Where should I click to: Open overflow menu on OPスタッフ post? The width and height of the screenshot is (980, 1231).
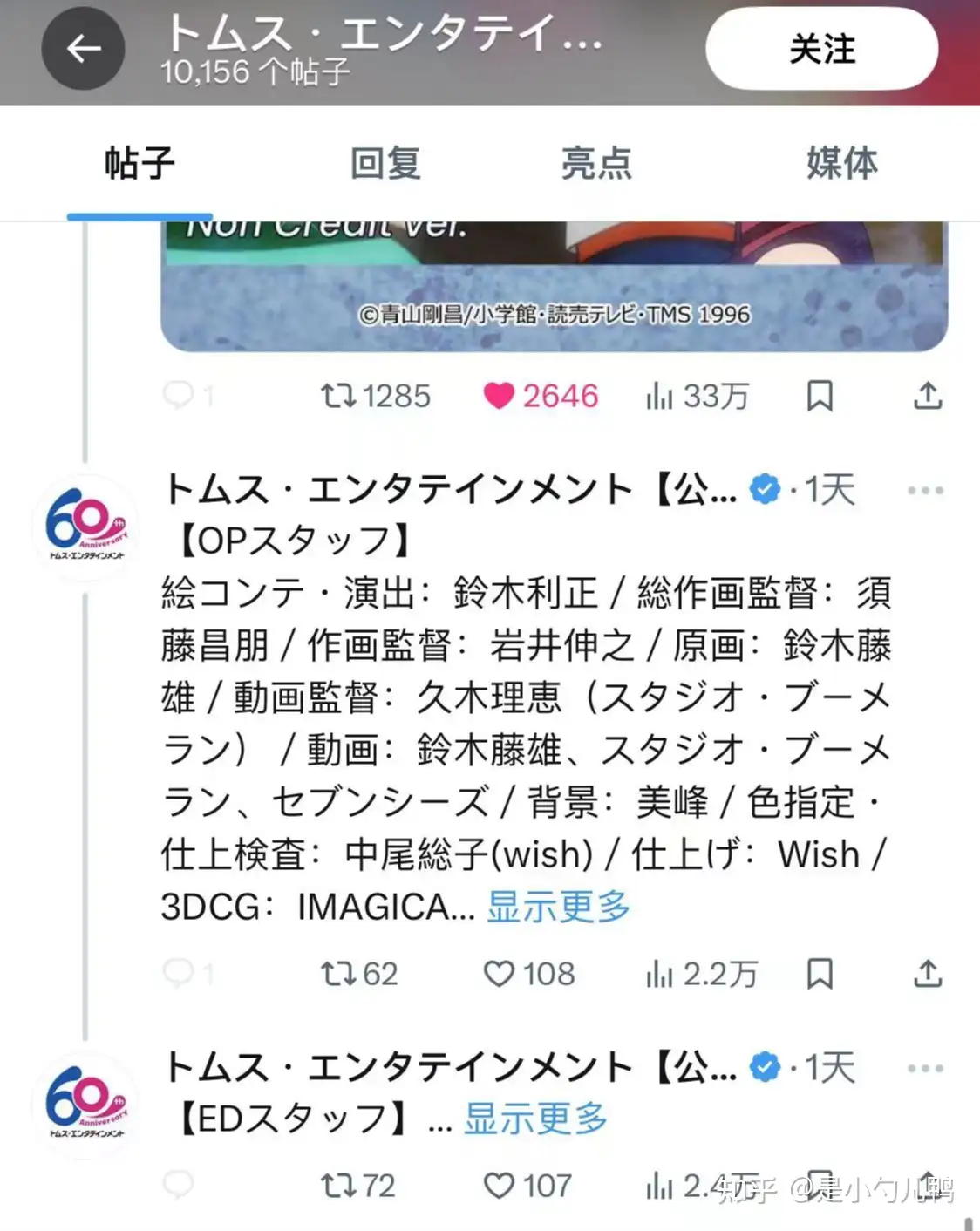click(925, 490)
